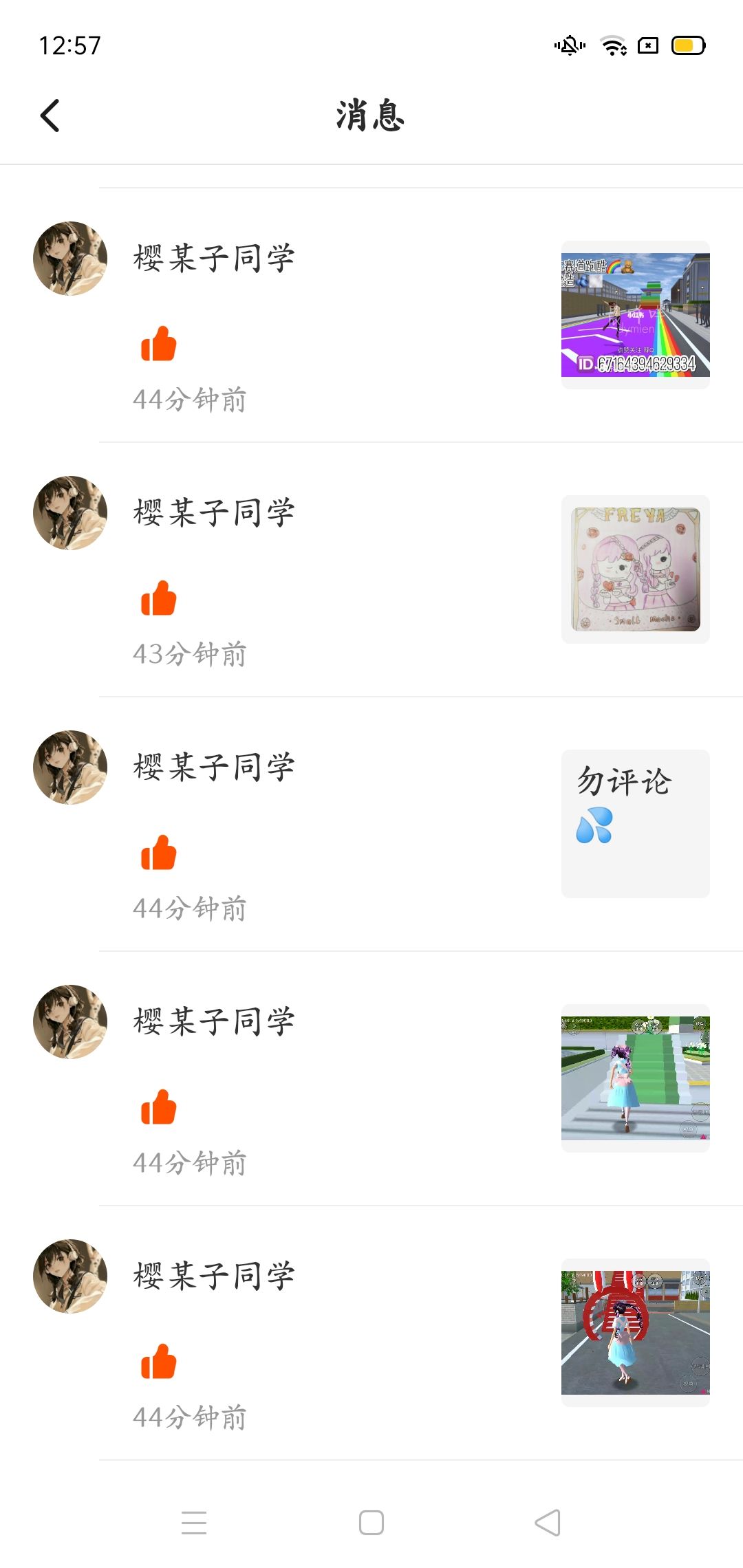Open the red gate game post thumbnail

click(x=636, y=1333)
